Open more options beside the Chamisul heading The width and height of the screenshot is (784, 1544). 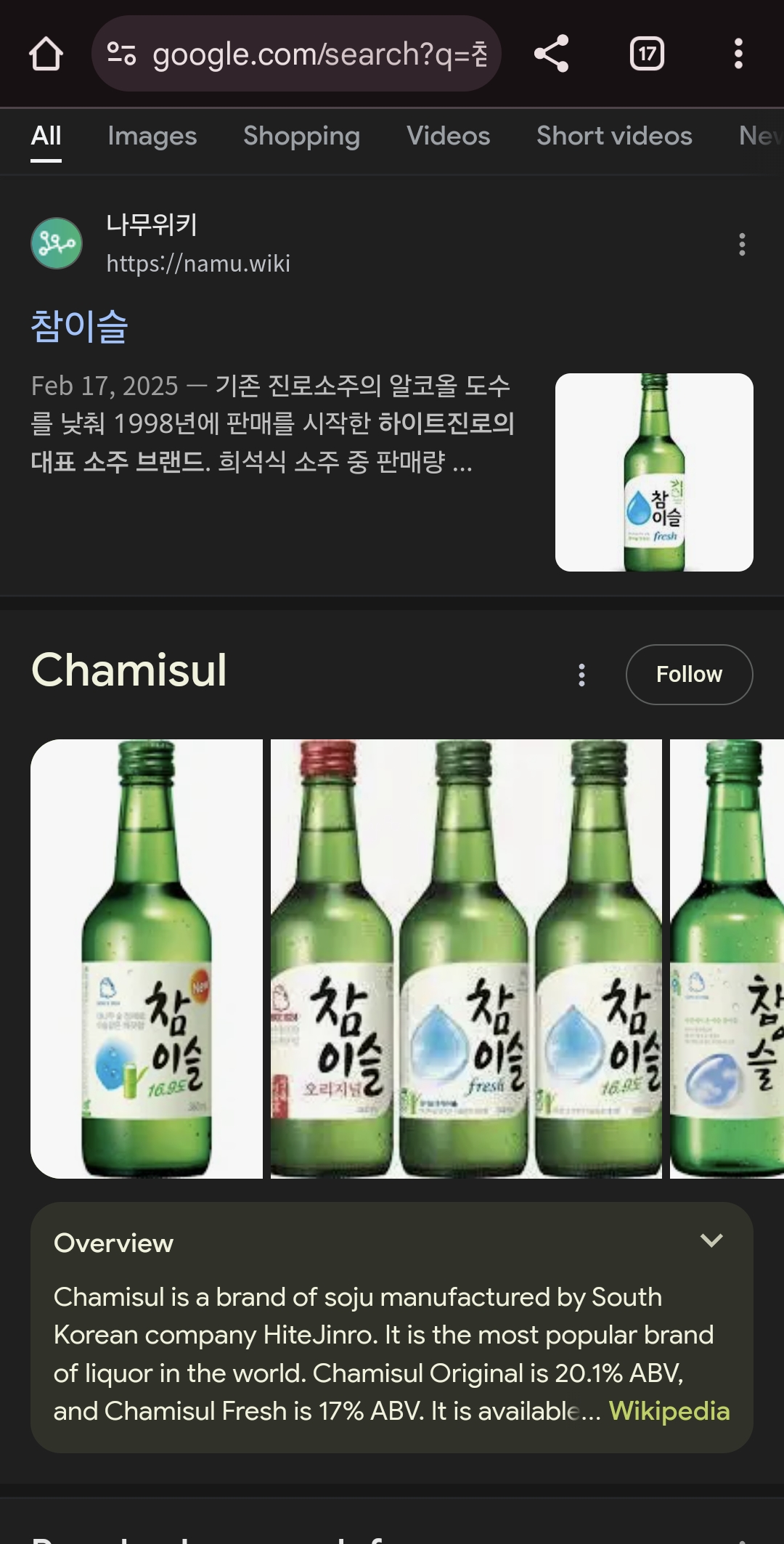pos(581,675)
